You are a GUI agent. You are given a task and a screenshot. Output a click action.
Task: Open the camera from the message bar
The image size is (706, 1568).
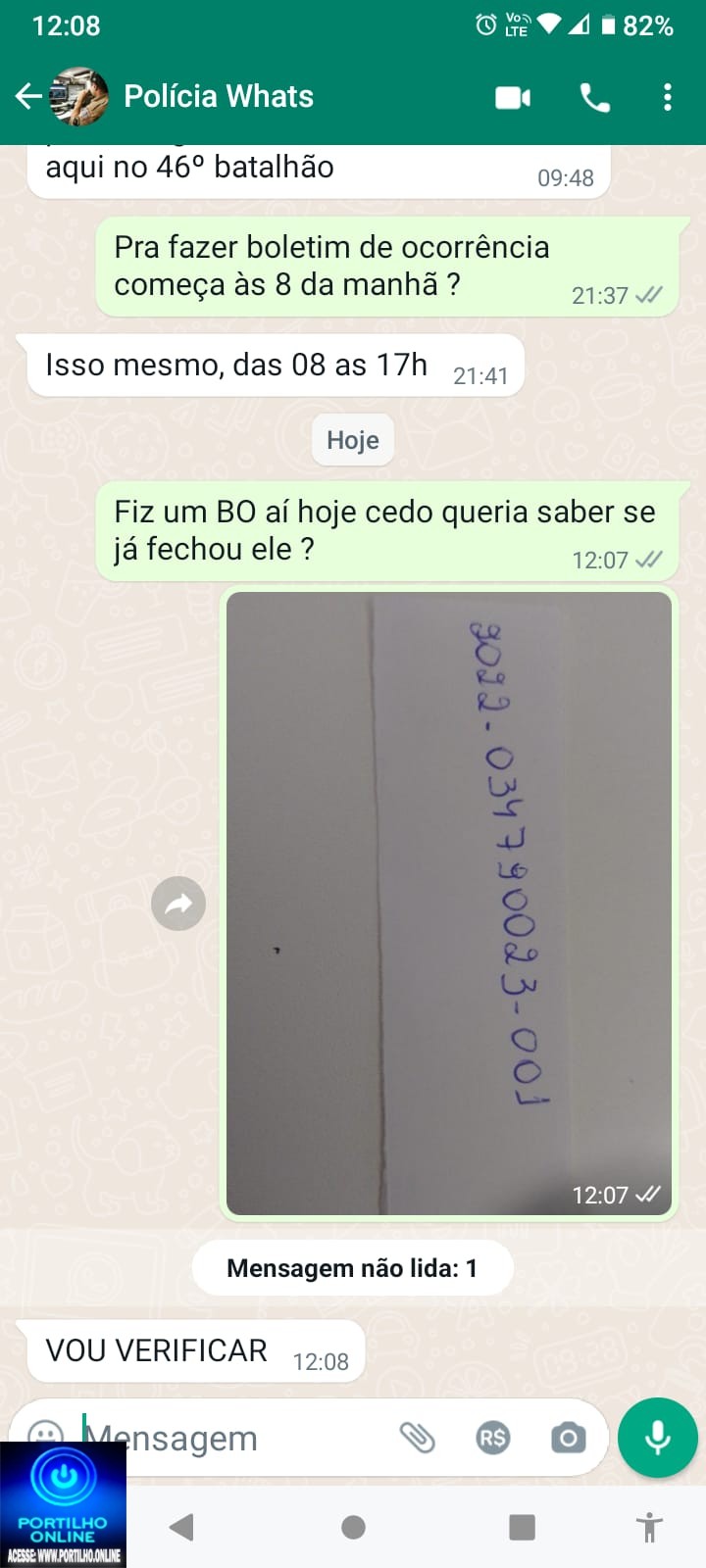coord(568,1438)
